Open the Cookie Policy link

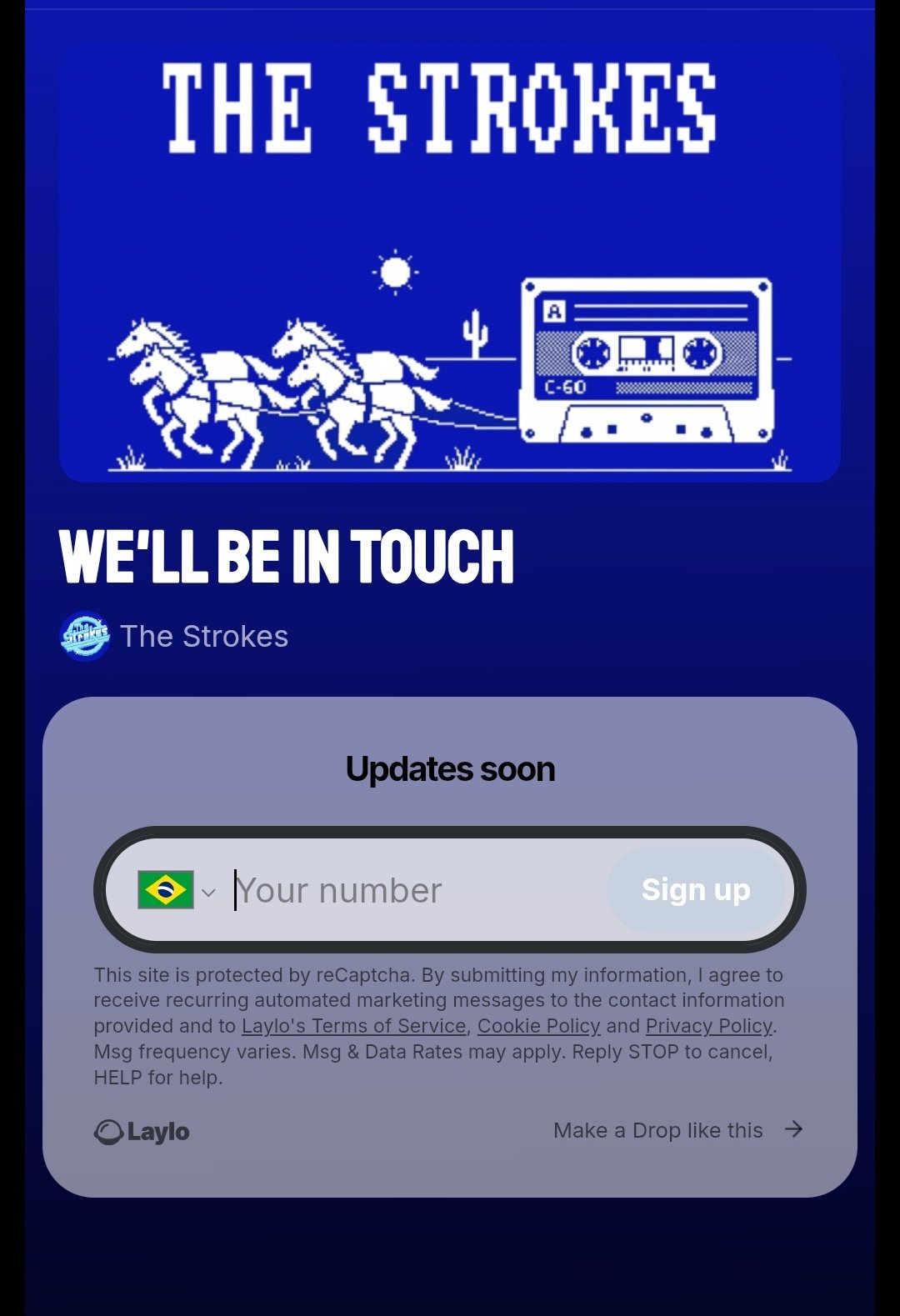coord(538,1026)
